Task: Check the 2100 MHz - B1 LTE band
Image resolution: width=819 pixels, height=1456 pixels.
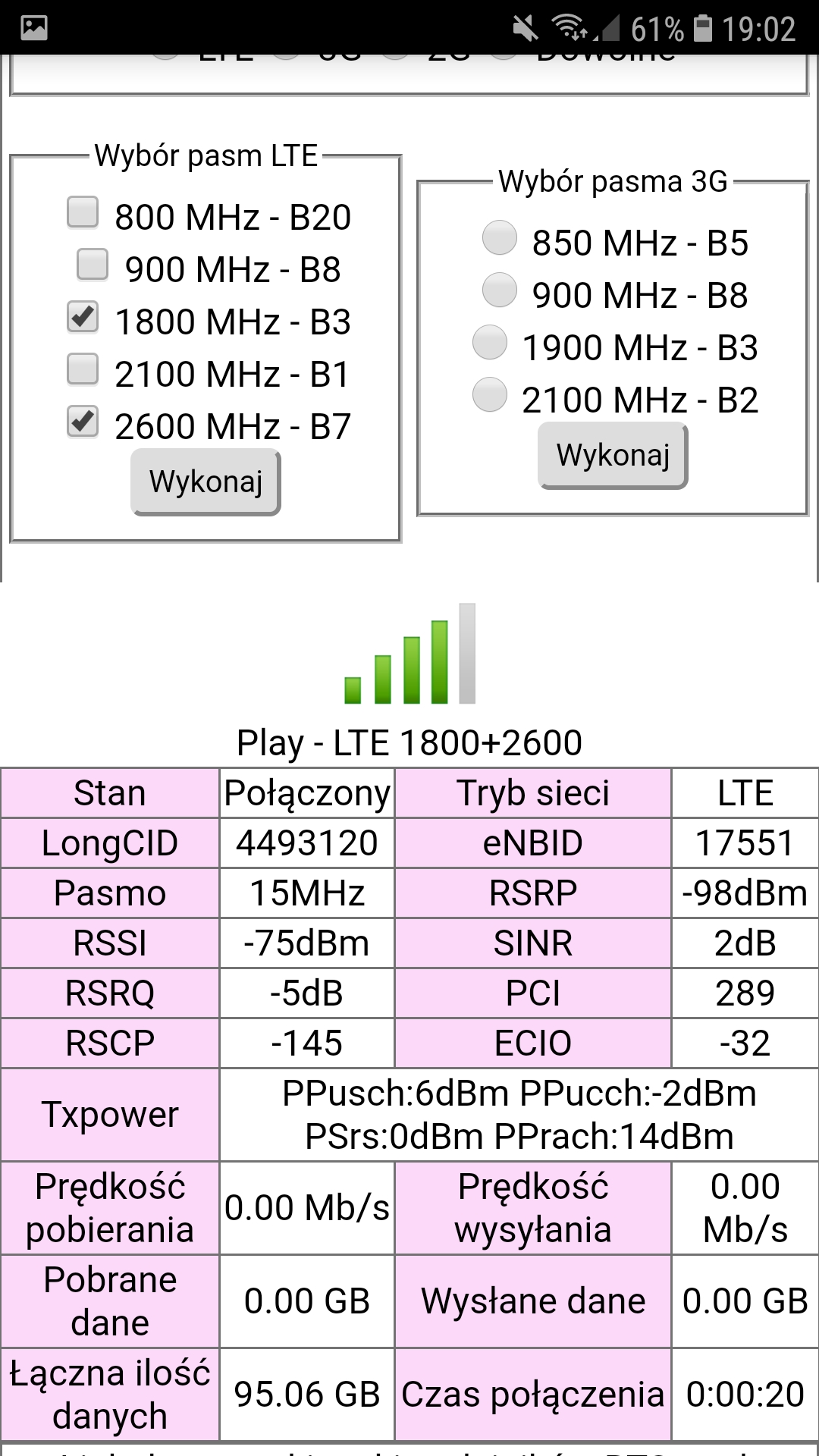Action: click(83, 369)
